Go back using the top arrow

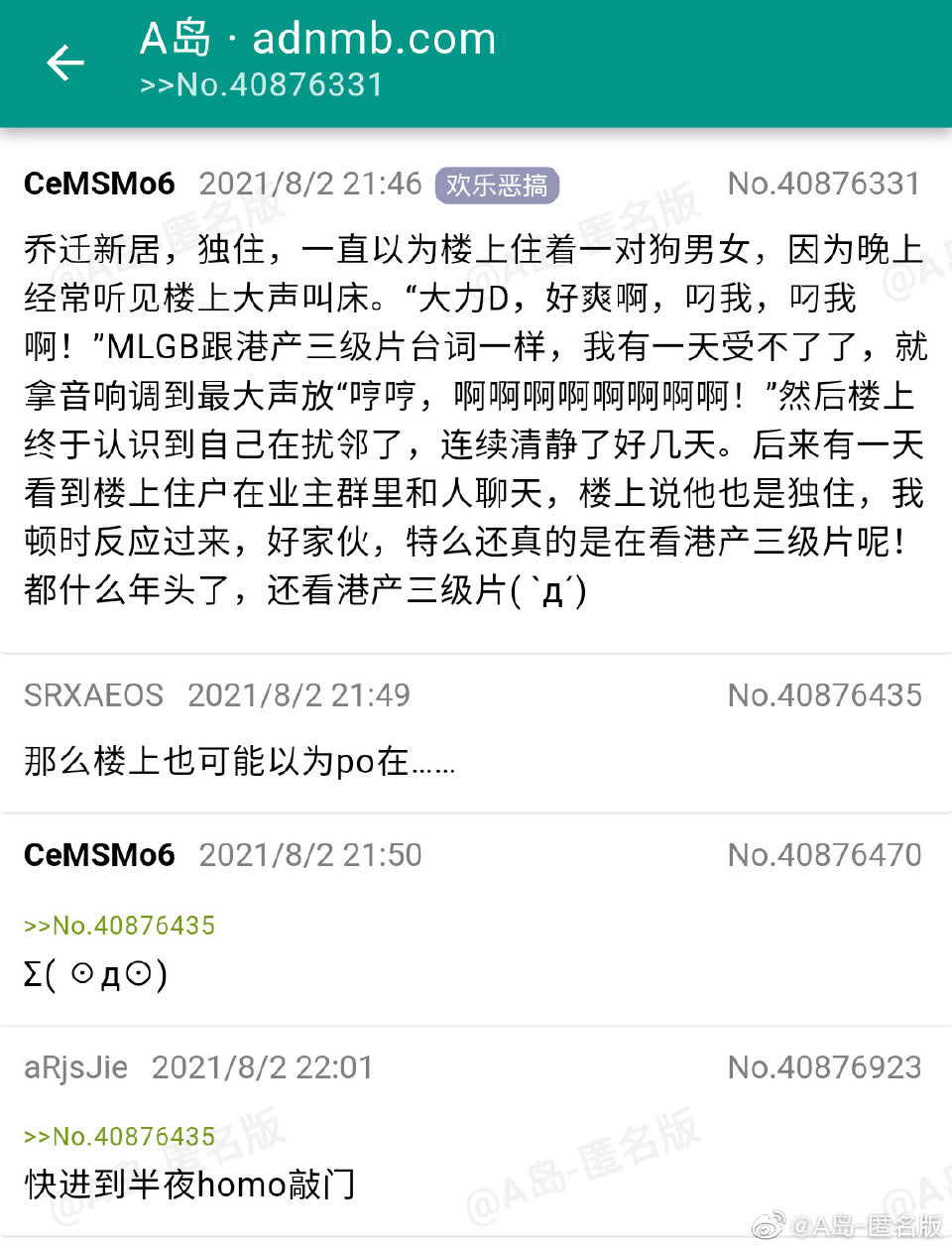pyautogui.click(x=65, y=62)
